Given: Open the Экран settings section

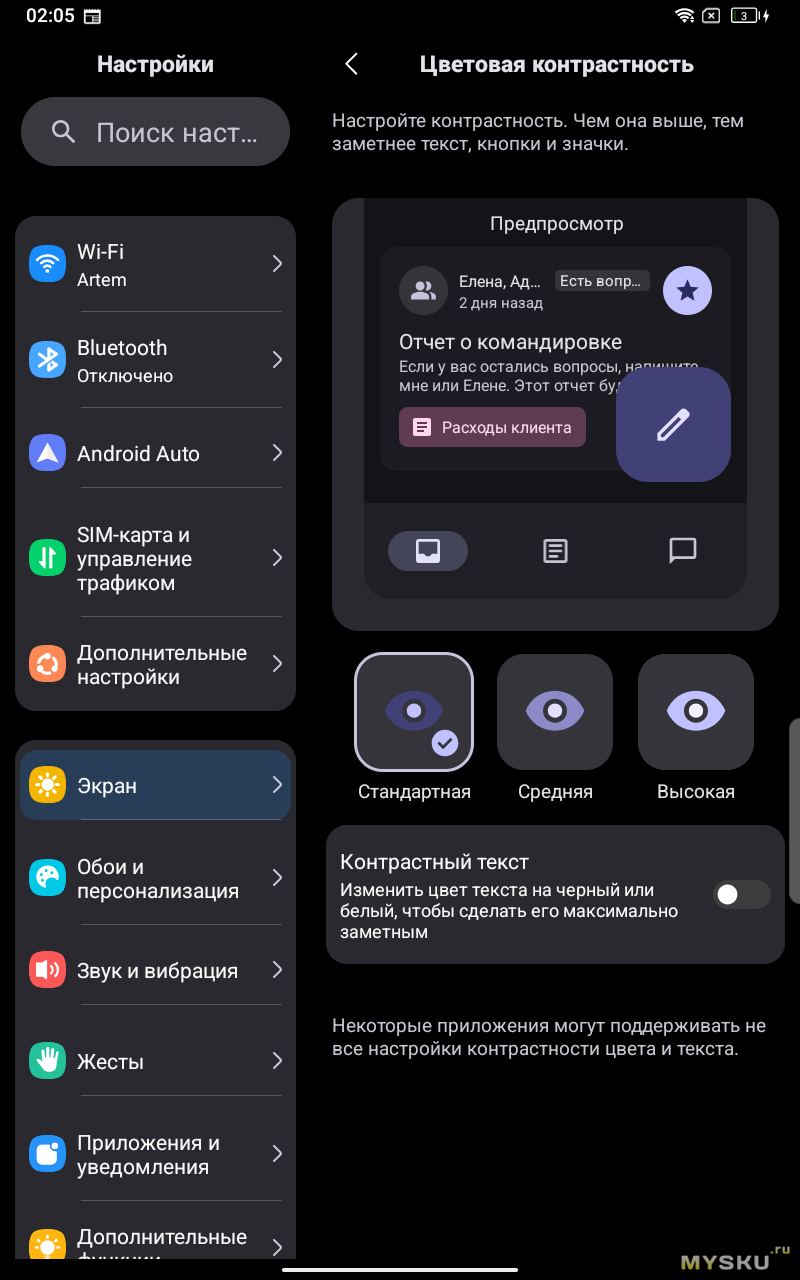Looking at the screenshot, I should click(155, 786).
